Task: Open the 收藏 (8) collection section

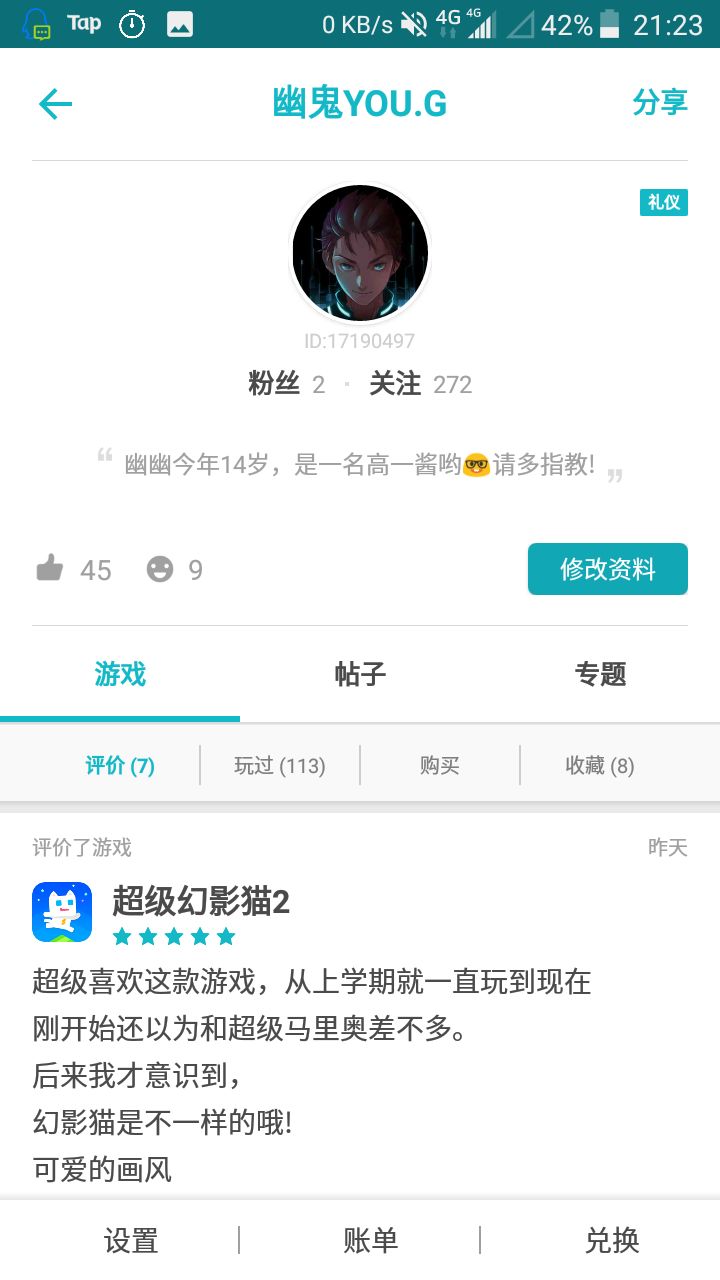Action: pos(597,764)
